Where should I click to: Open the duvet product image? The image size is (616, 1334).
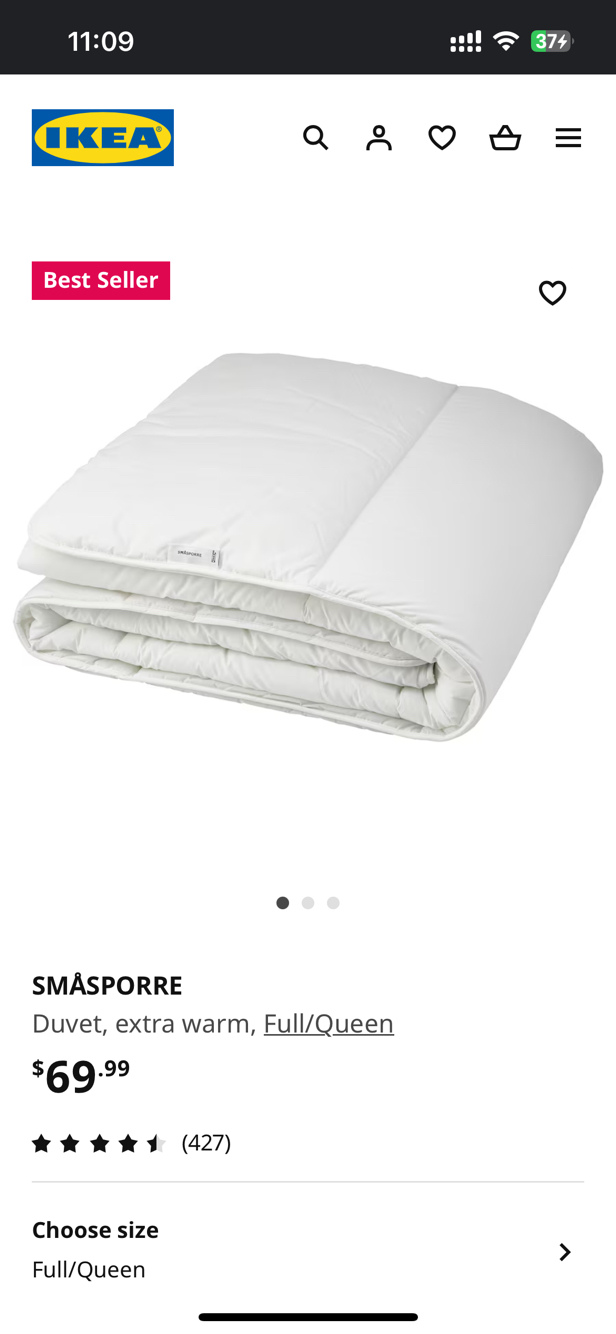(x=308, y=550)
